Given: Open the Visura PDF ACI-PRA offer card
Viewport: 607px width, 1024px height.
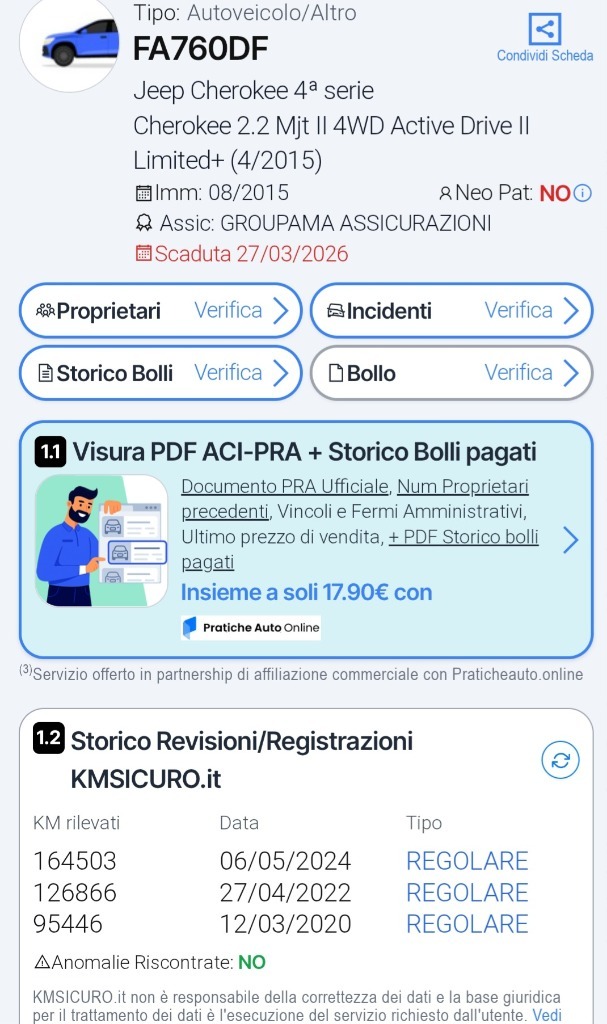Looking at the screenshot, I should coord(306,540).
